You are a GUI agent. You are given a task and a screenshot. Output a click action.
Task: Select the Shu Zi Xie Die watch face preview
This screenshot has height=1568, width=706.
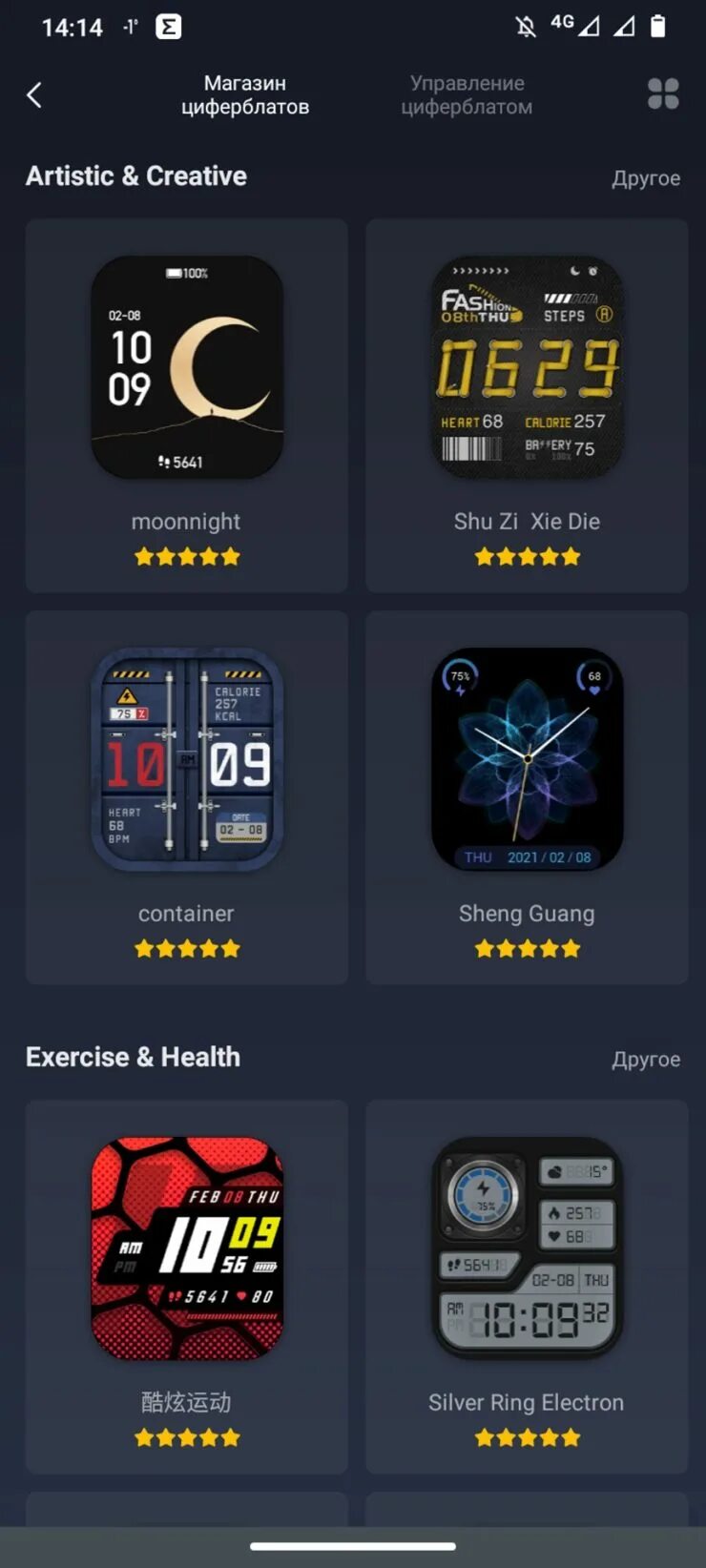527,367
